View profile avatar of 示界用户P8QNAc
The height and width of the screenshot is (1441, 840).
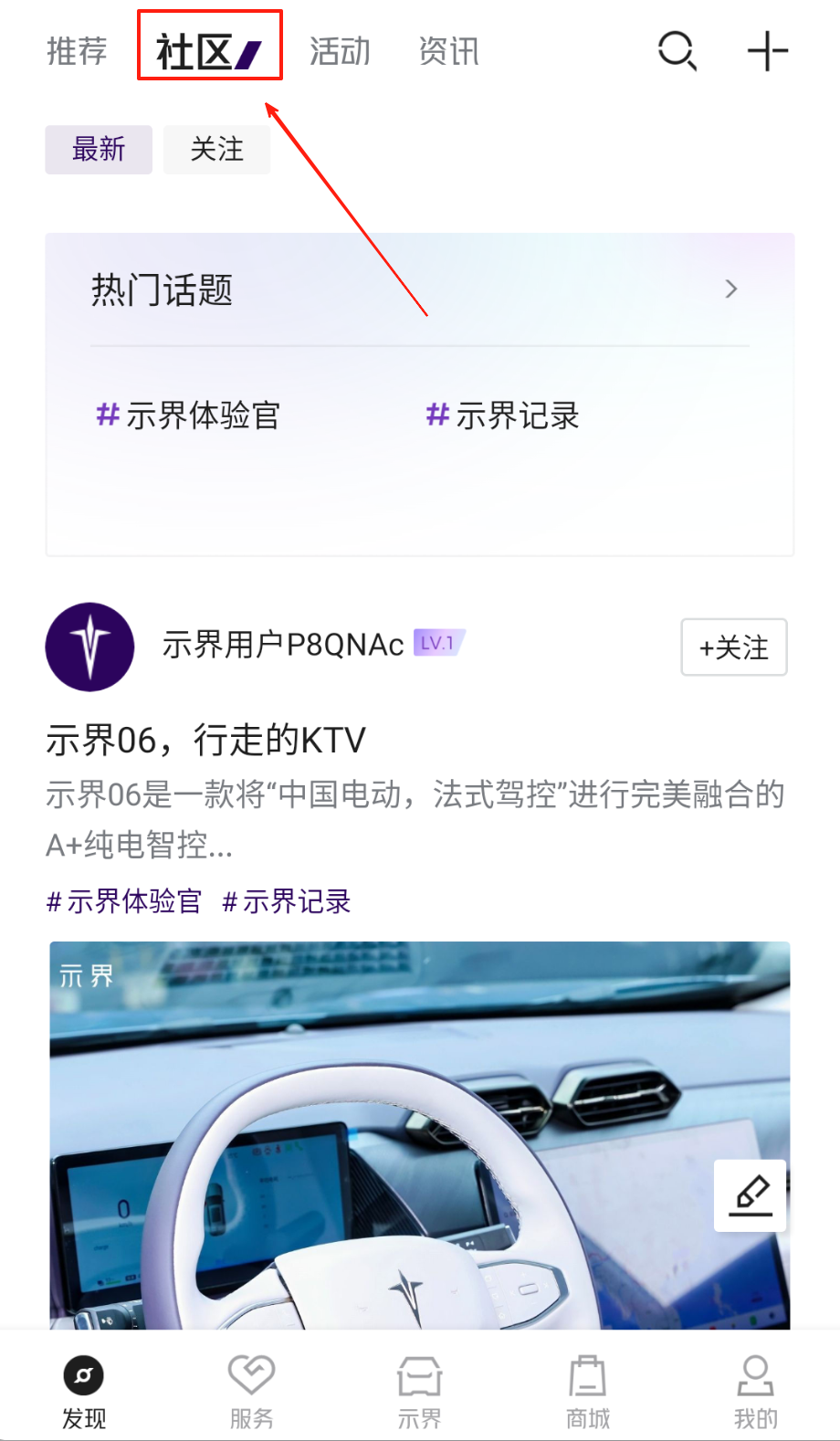(89, 647)
